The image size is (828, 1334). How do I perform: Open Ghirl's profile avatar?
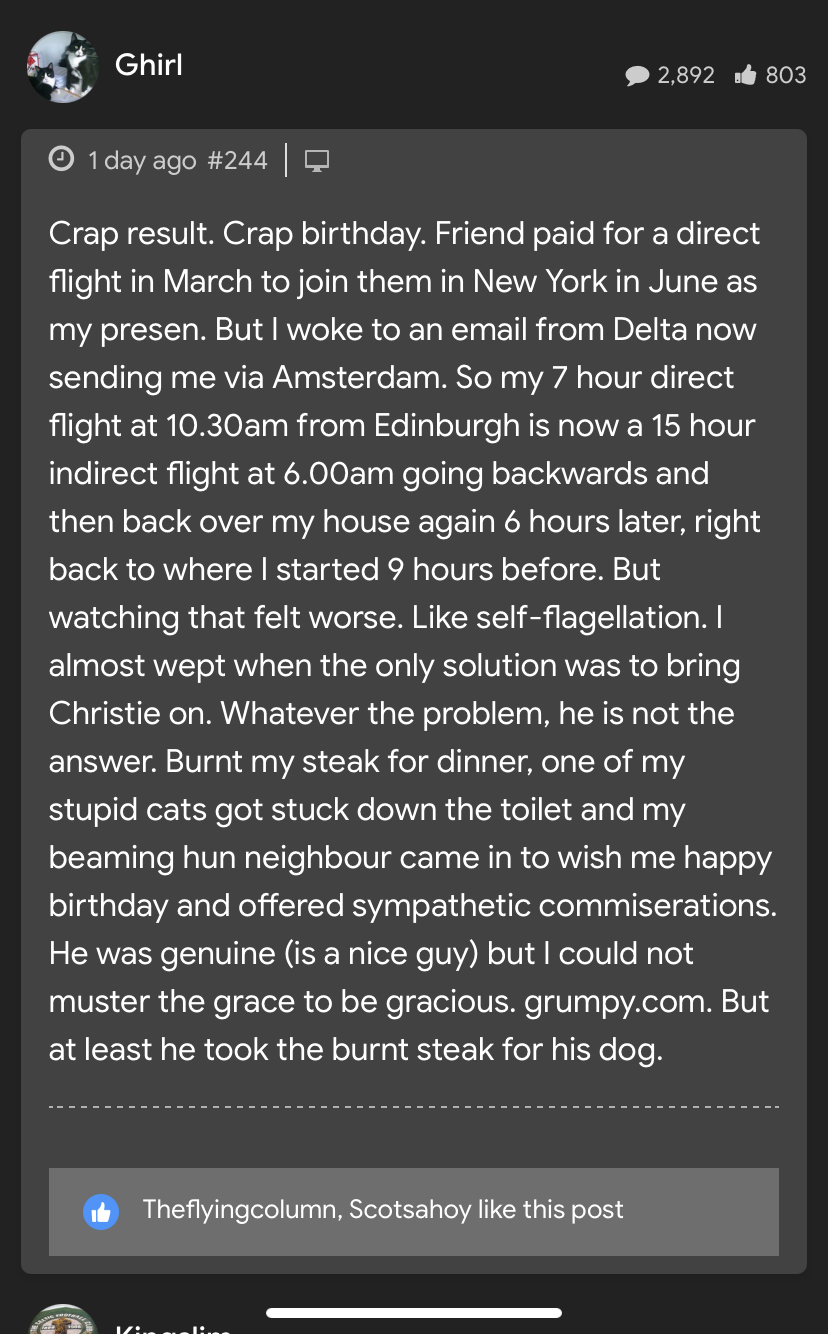[64, 66]
